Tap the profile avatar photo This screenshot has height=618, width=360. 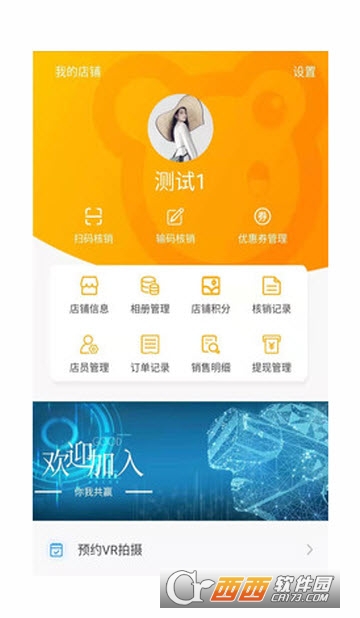181,128
